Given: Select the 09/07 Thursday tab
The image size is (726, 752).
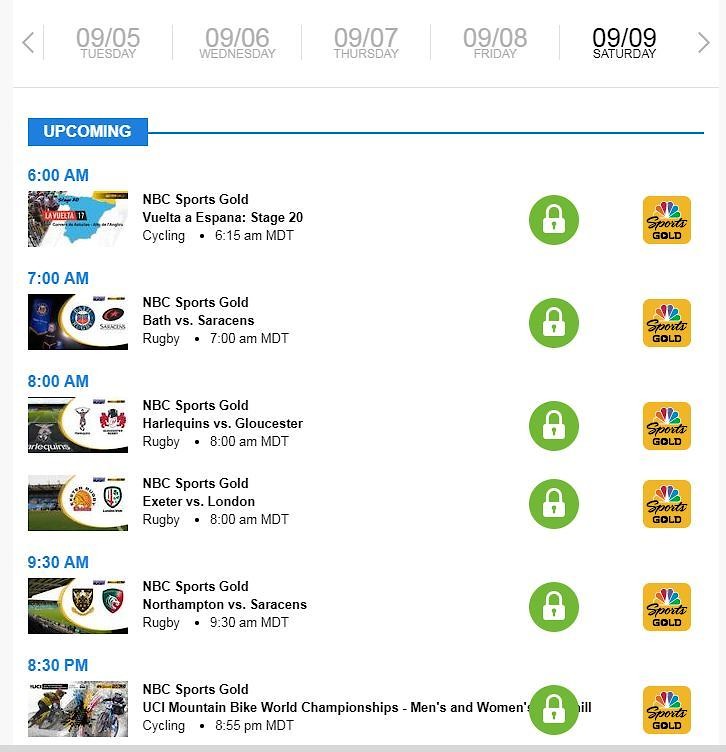Looking at the screenshot, I should (x=366, y=43).
